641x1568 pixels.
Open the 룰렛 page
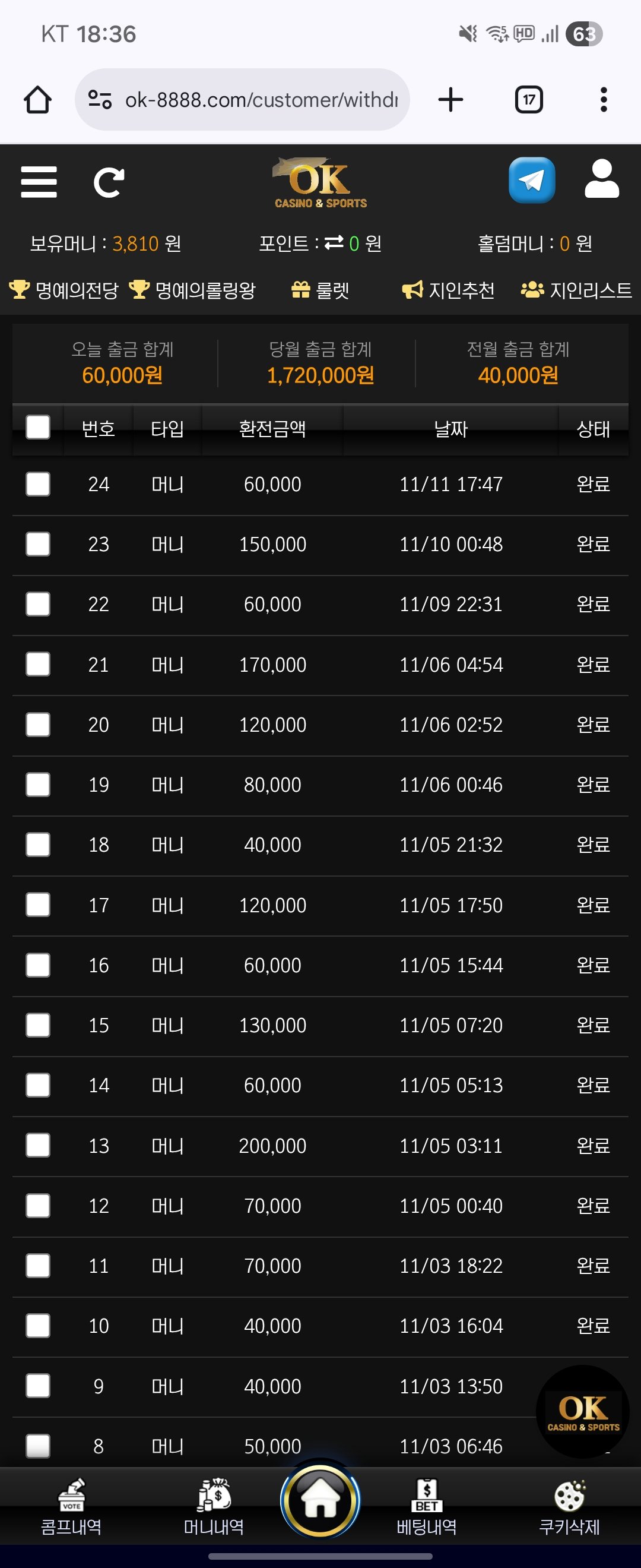320,290
